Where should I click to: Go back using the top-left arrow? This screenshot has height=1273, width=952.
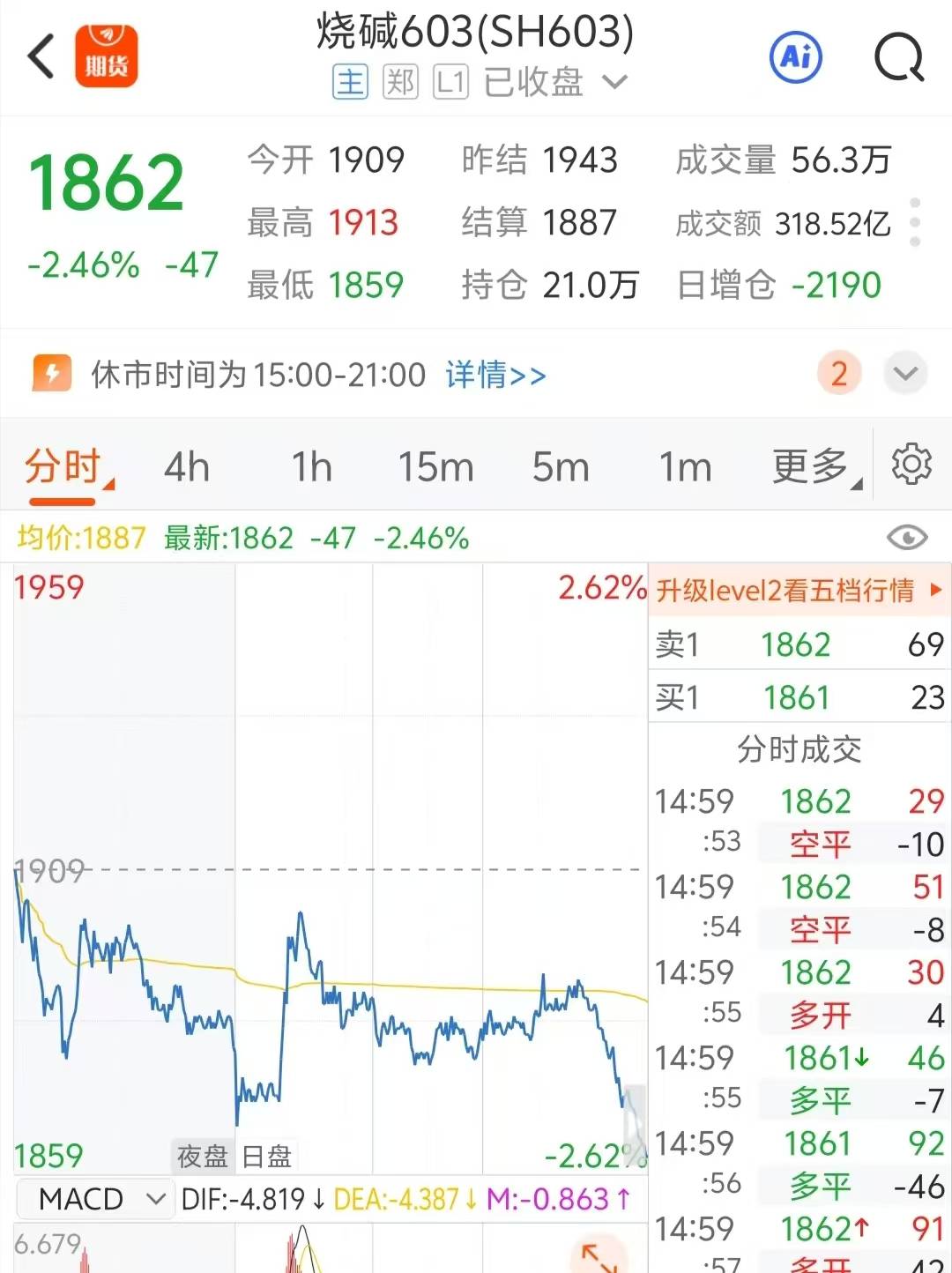click(41, 56)
